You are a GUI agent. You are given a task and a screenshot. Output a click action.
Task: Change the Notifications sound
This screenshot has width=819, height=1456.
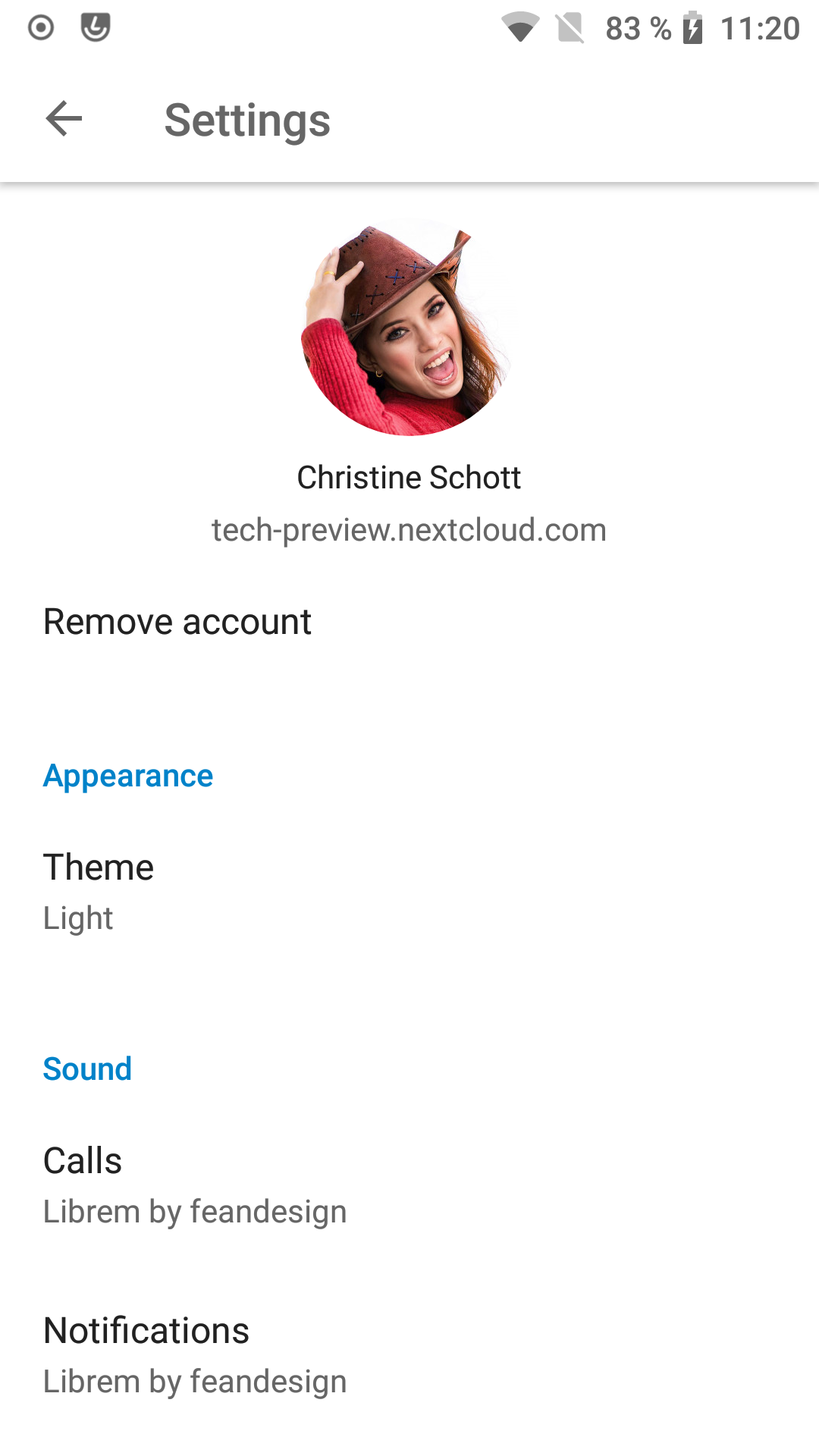coord(409,1355)
